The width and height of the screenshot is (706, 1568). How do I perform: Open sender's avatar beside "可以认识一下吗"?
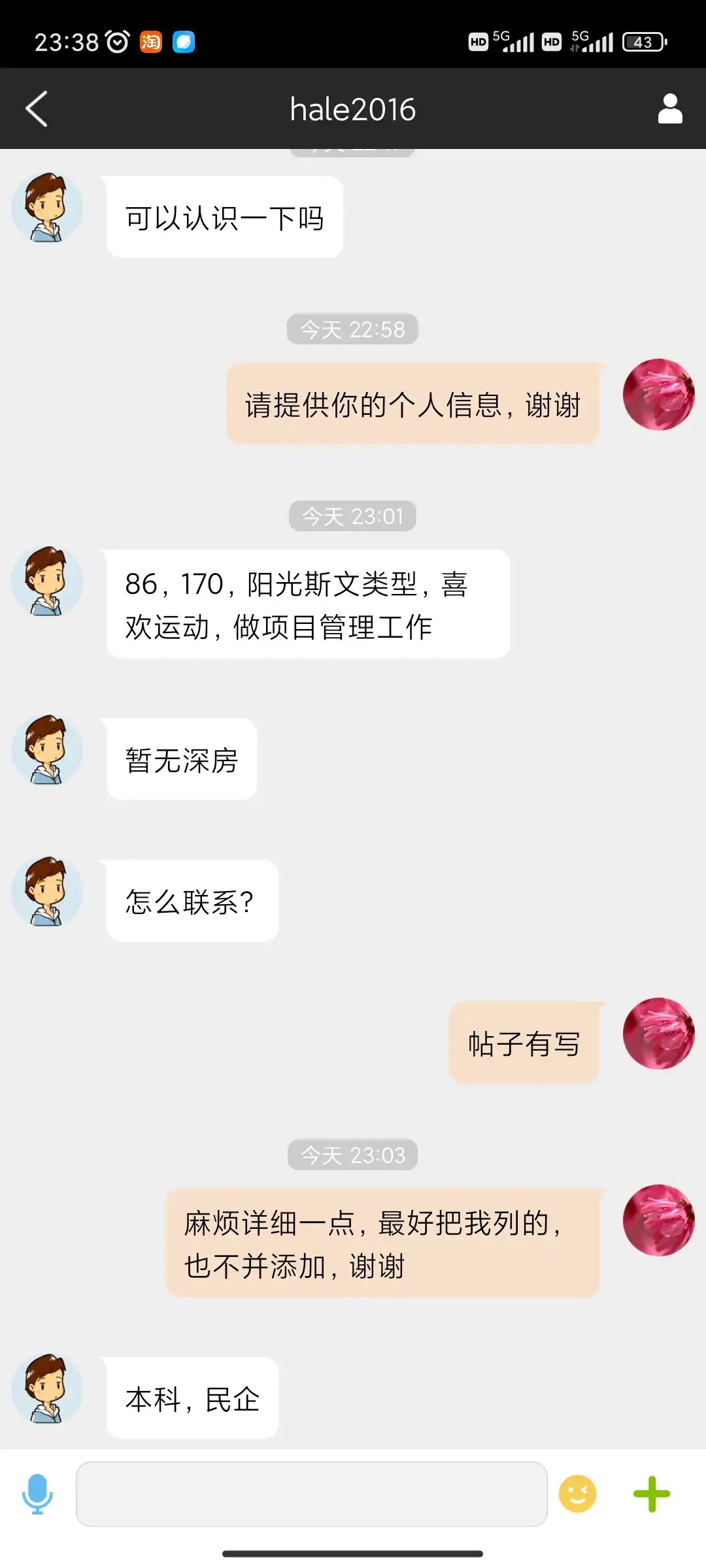[47, 208]
